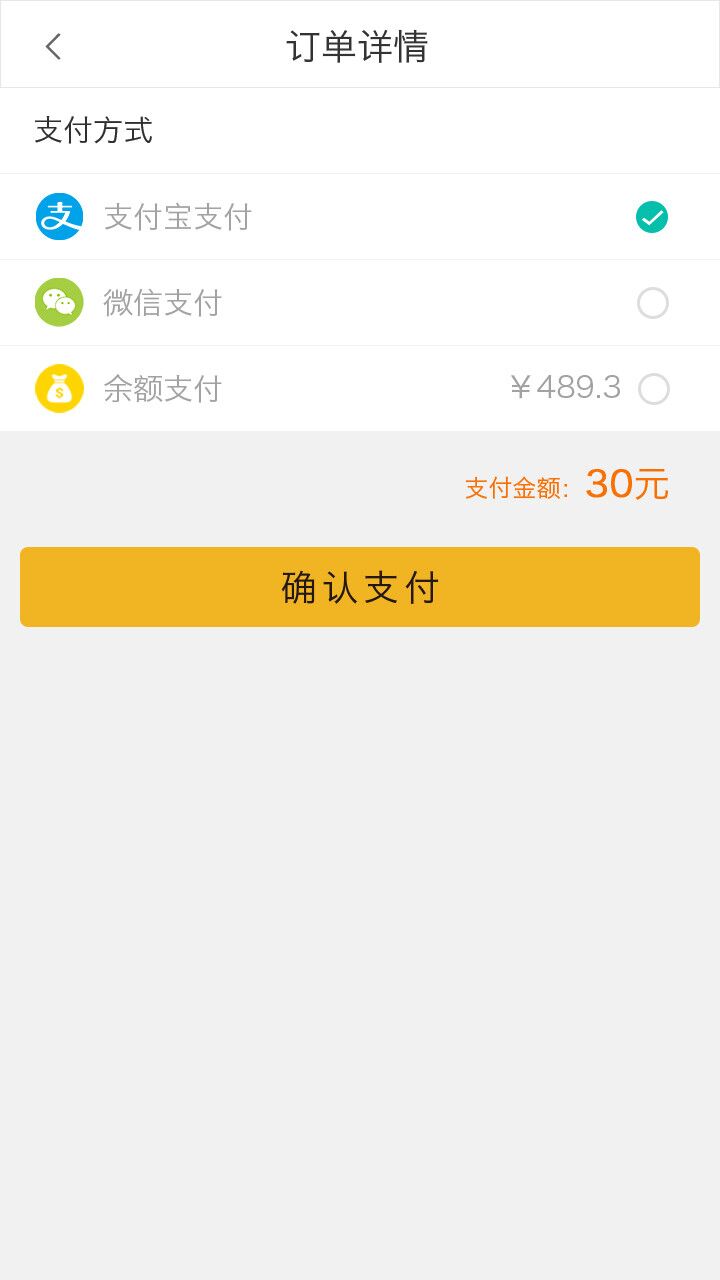Click the yellow money bag icon for 余额支付
Image resolution: width=720 pixels, height=1280 pixels.
[x=58, y=388]
